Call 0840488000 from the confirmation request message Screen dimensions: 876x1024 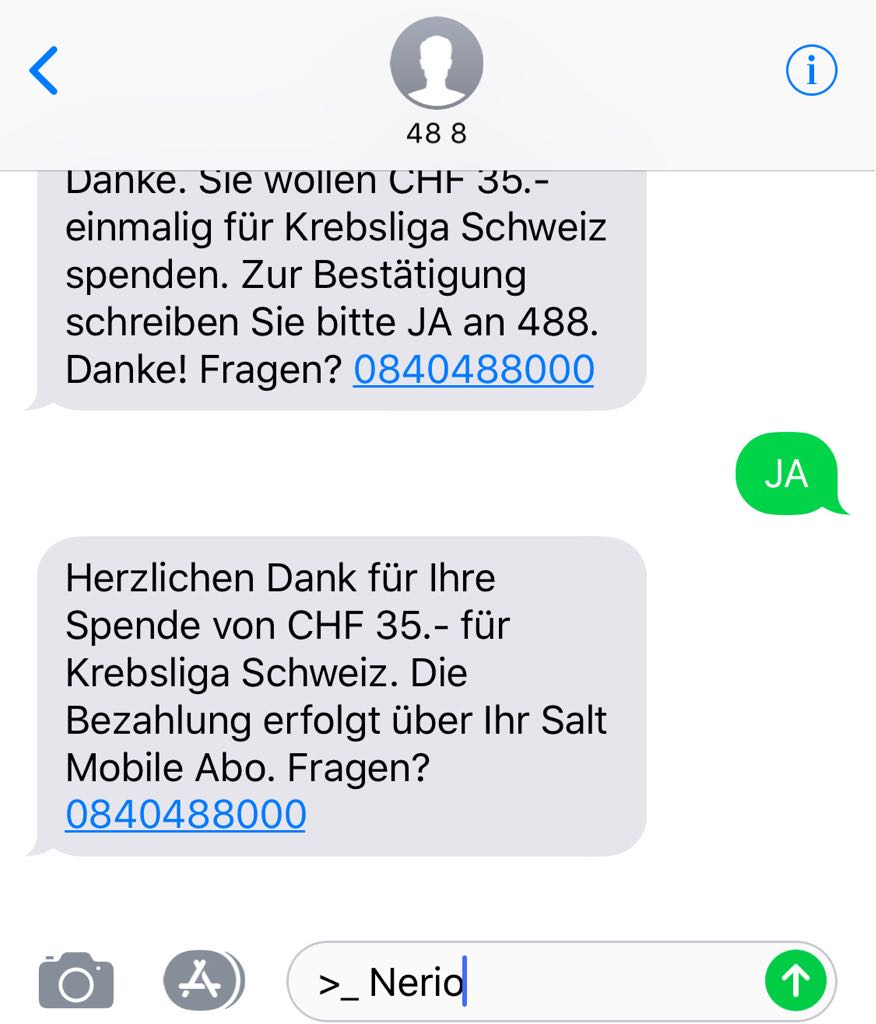click(x=474, y=370)
